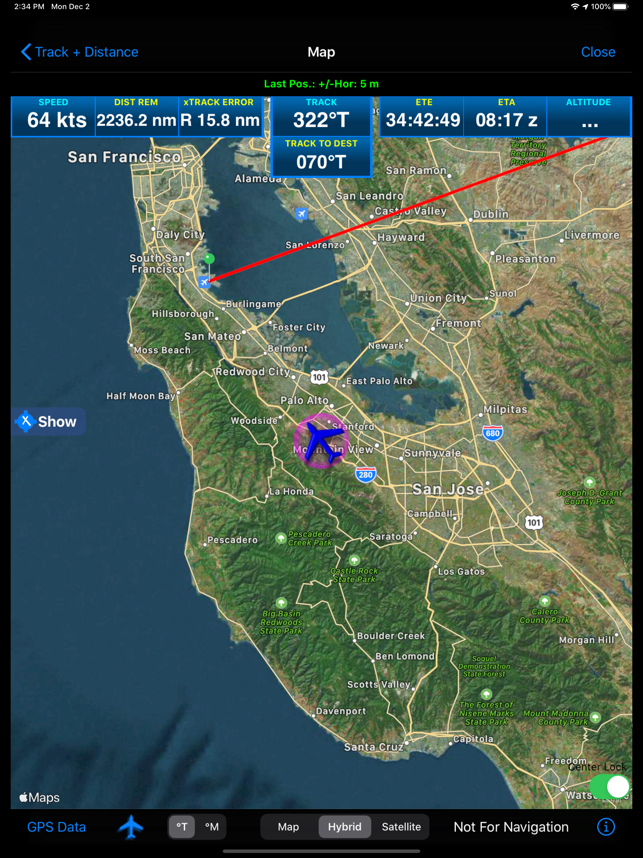
Task: Close the map screen
Action: (598, 52)
